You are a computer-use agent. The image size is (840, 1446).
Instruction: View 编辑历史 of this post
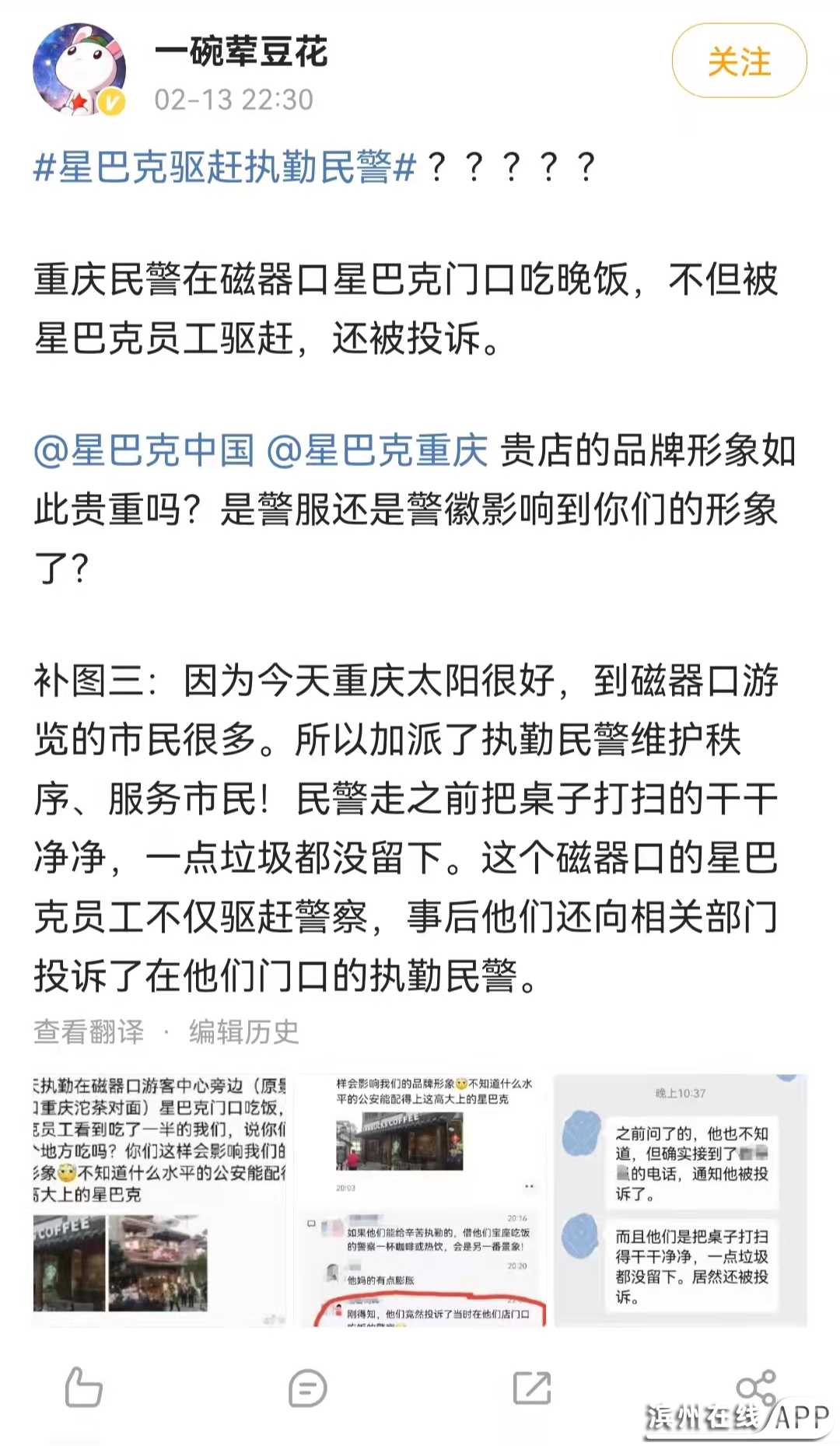point(243,1032)
